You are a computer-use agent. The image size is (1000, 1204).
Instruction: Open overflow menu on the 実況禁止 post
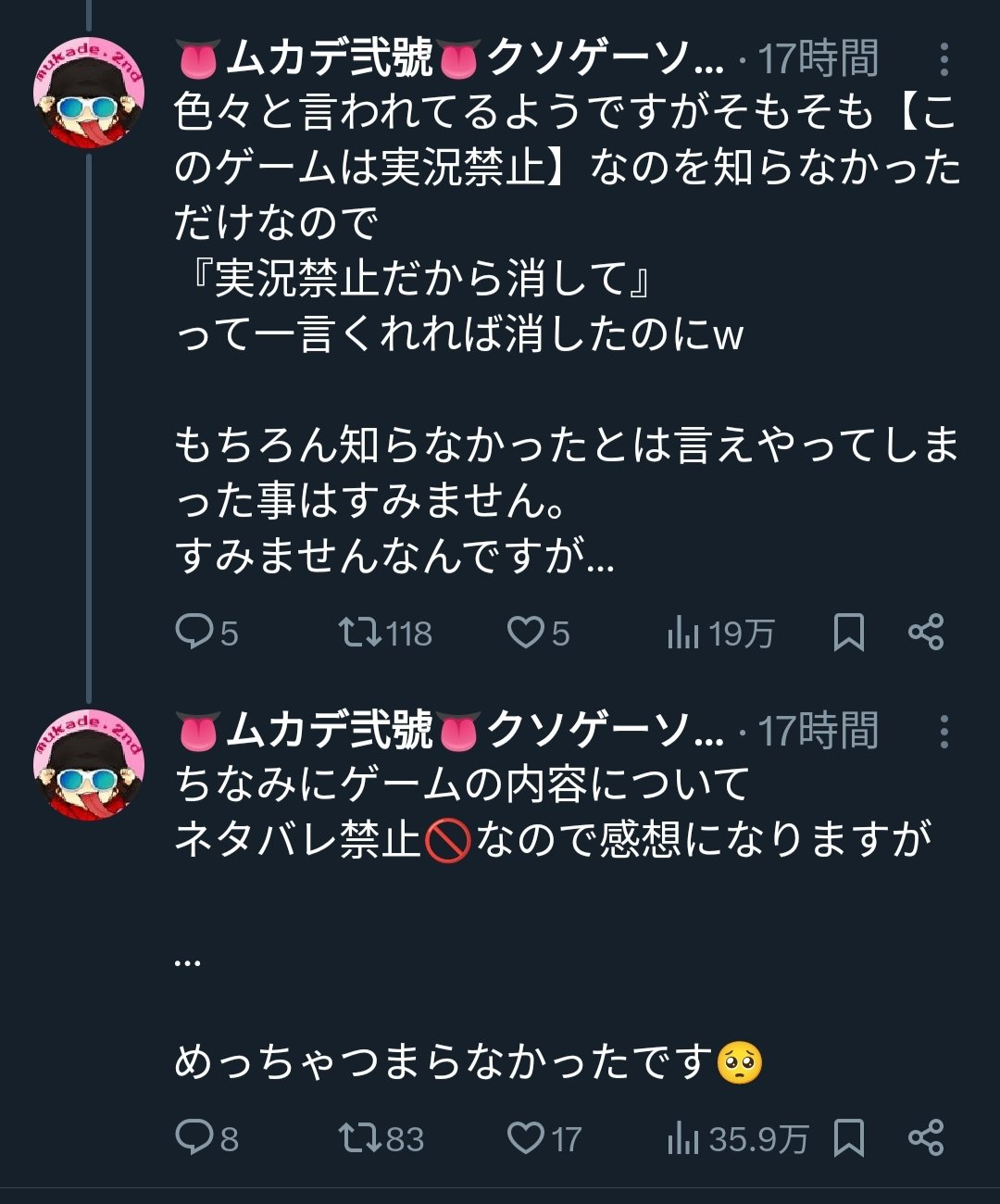944,59
